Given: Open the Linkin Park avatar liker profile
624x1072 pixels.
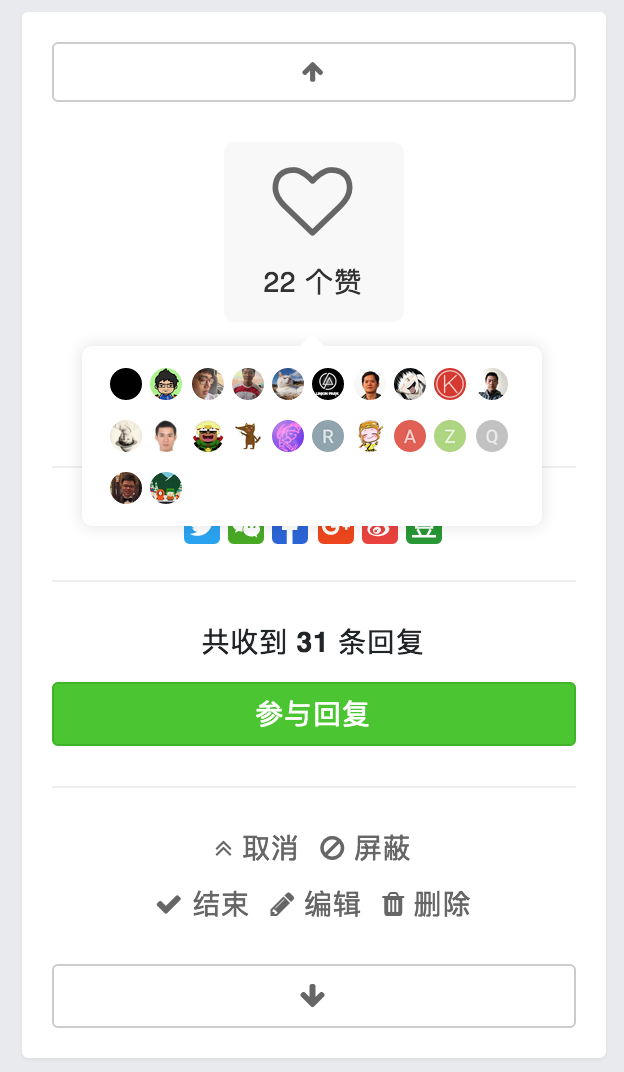Looking at the screenshot, I should tap(328, 384).
